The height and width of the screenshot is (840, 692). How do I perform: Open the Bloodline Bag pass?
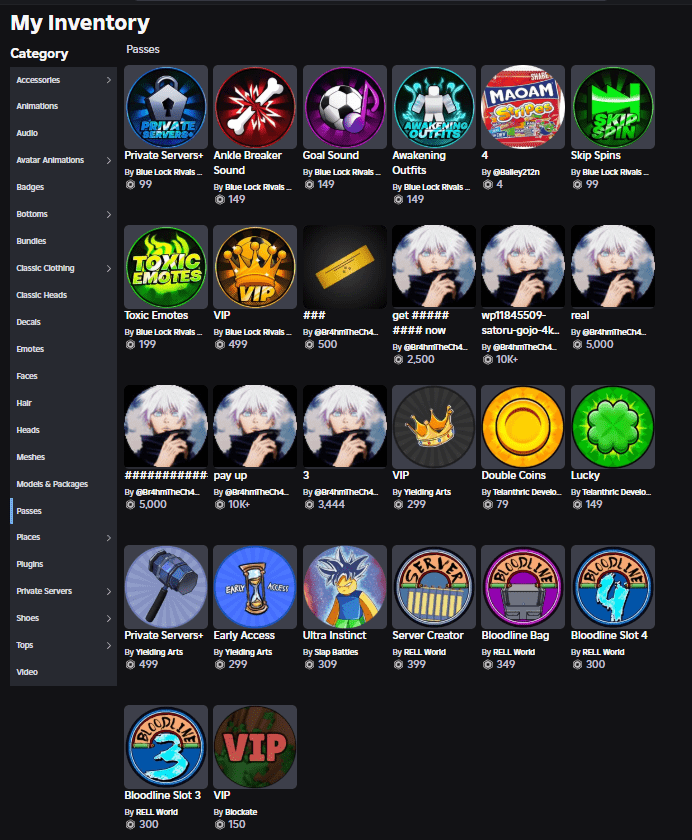coord(523,587)
